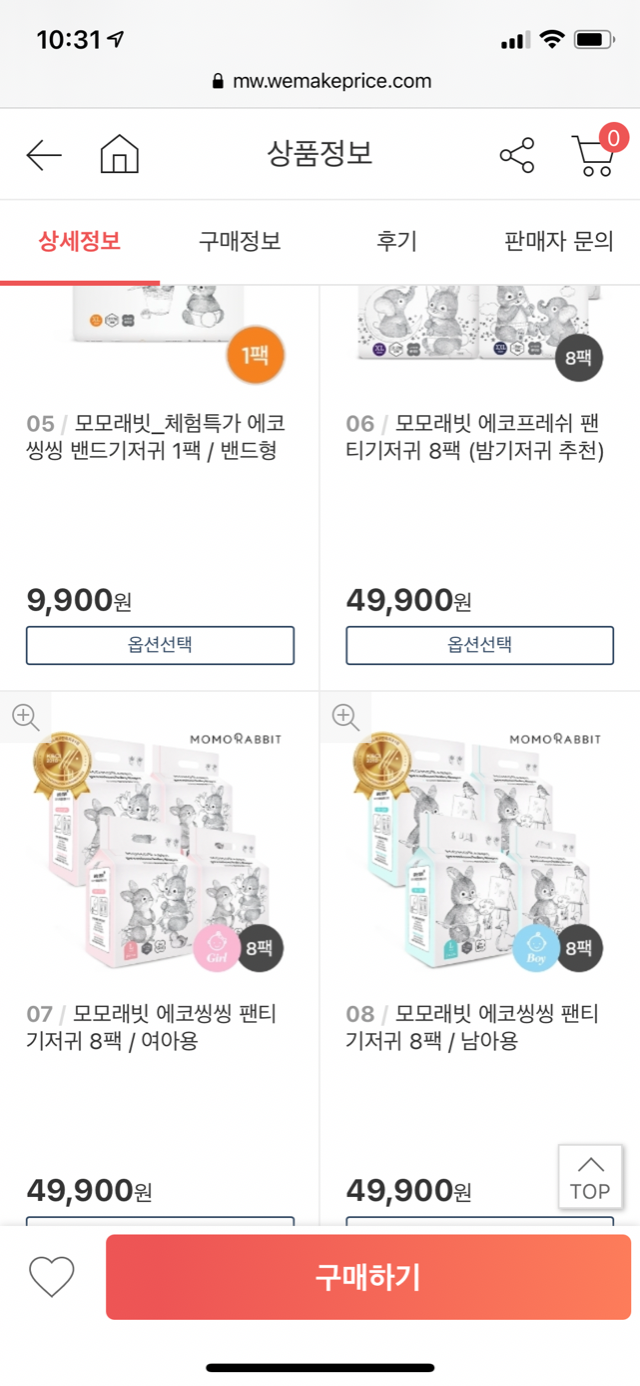
Task: Tap 옵션선택 for the 에코프레쉬 팬티기저귀 item
Action: [x=480, y=645]
